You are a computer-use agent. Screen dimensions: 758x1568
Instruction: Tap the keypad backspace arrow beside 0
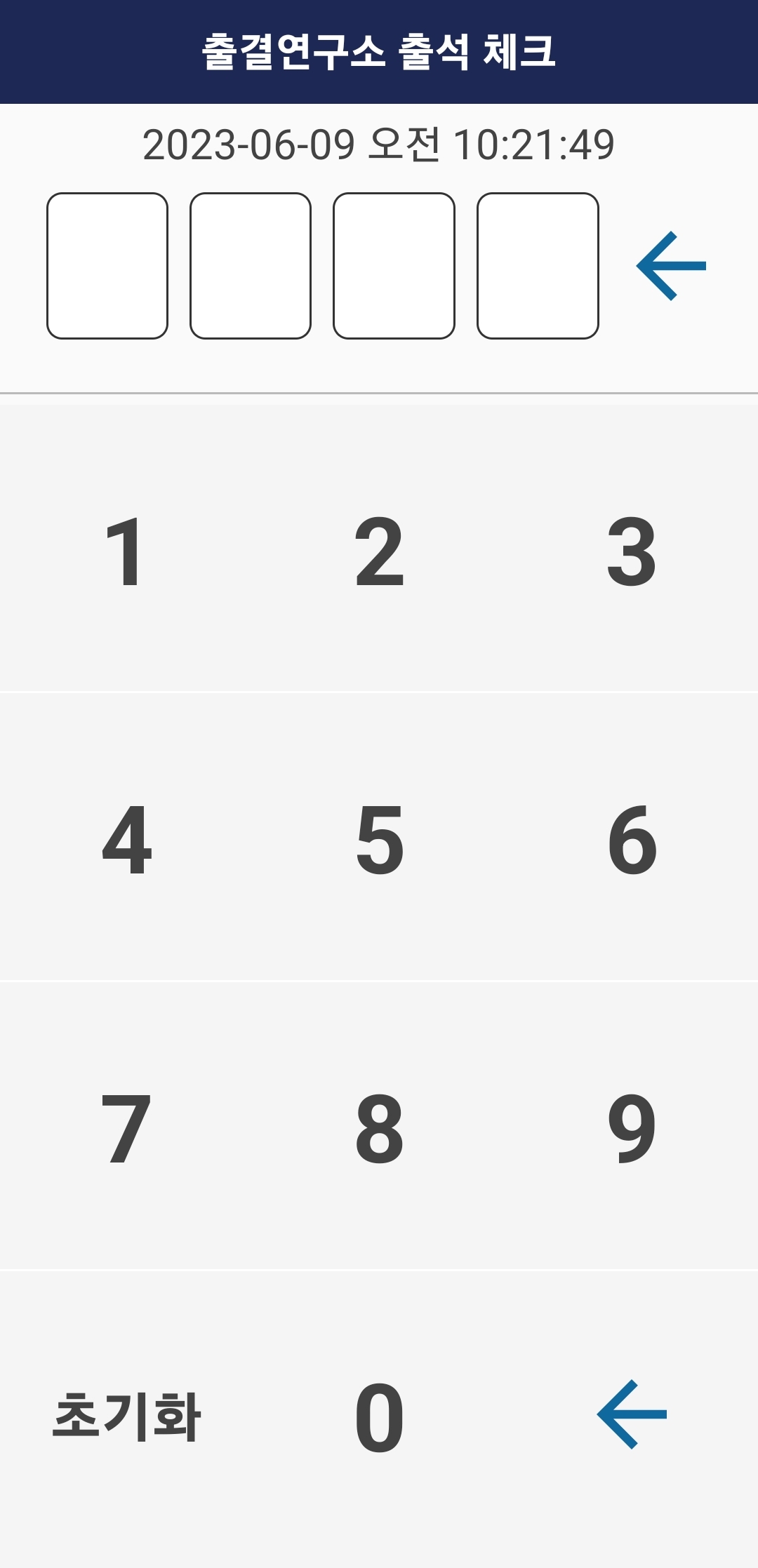click(632, 1415)
